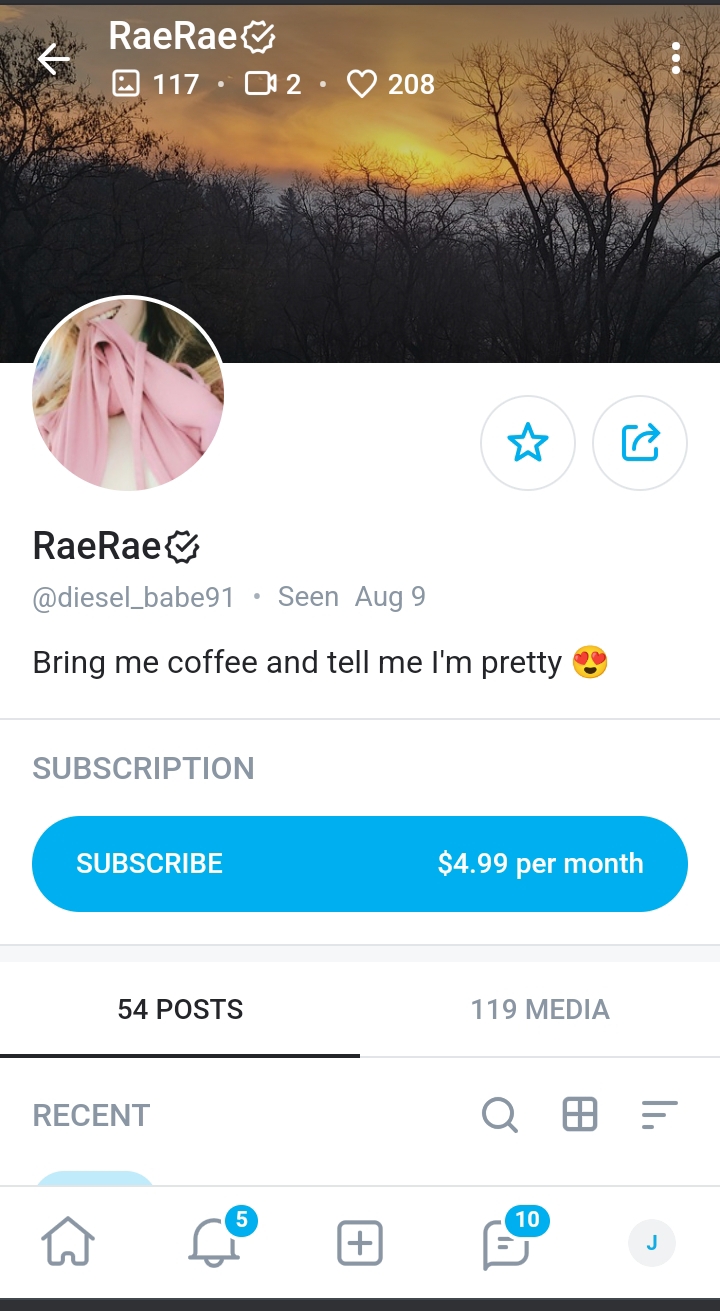The height and width of the screenshot is (1311, 720).
Task: Switch to the 119 Media tab
Action: [540, 1009]
